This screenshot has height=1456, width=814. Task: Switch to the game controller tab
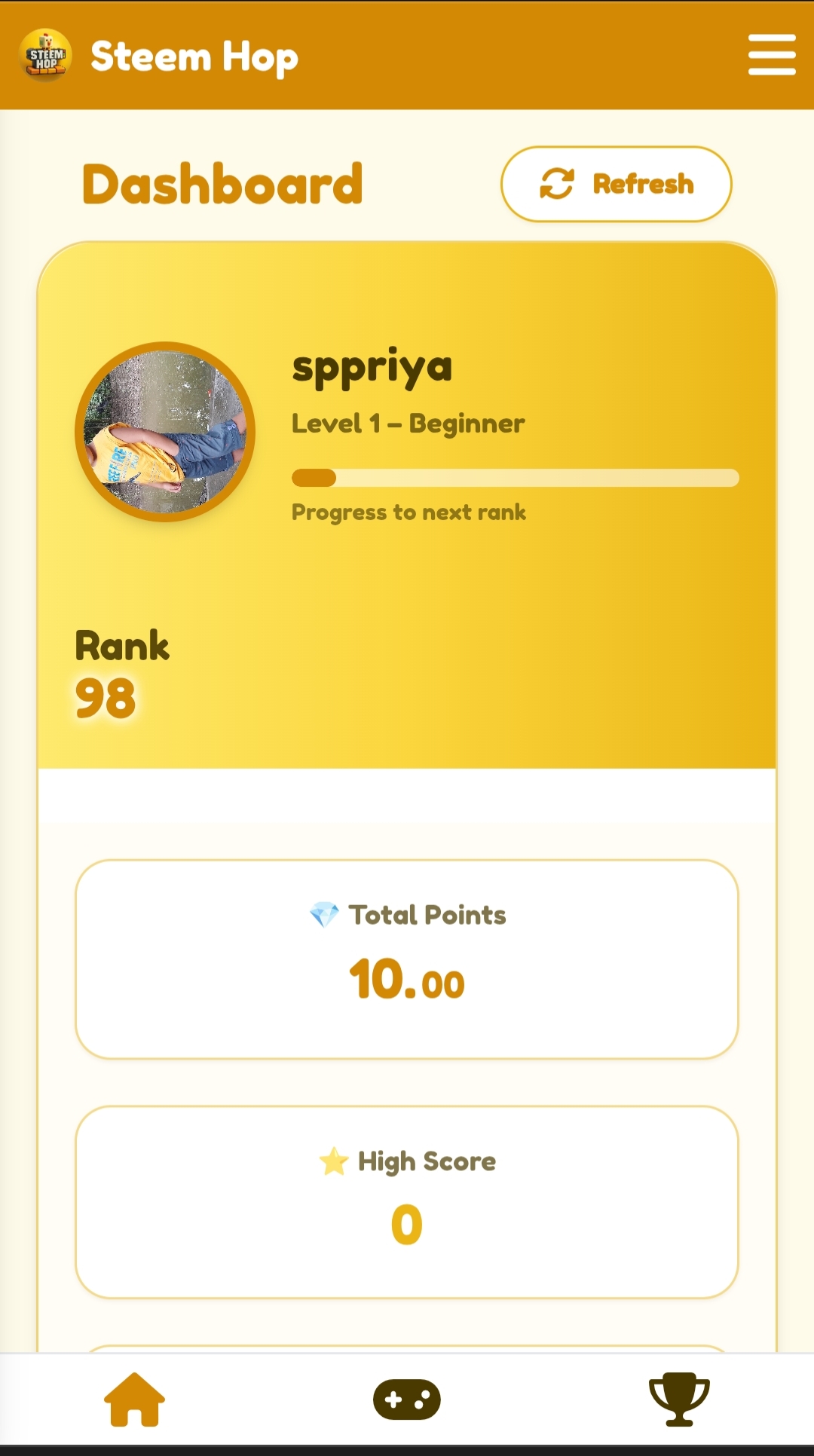407,1399
